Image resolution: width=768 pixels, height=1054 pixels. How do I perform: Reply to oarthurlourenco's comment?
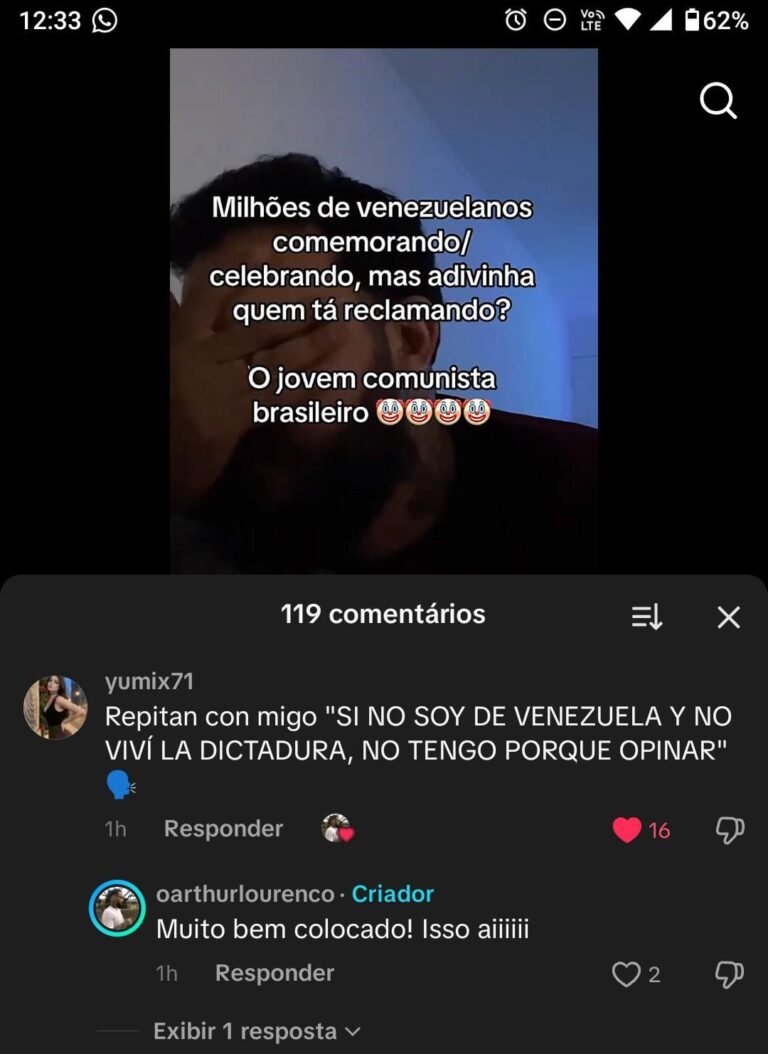point(274,973)
